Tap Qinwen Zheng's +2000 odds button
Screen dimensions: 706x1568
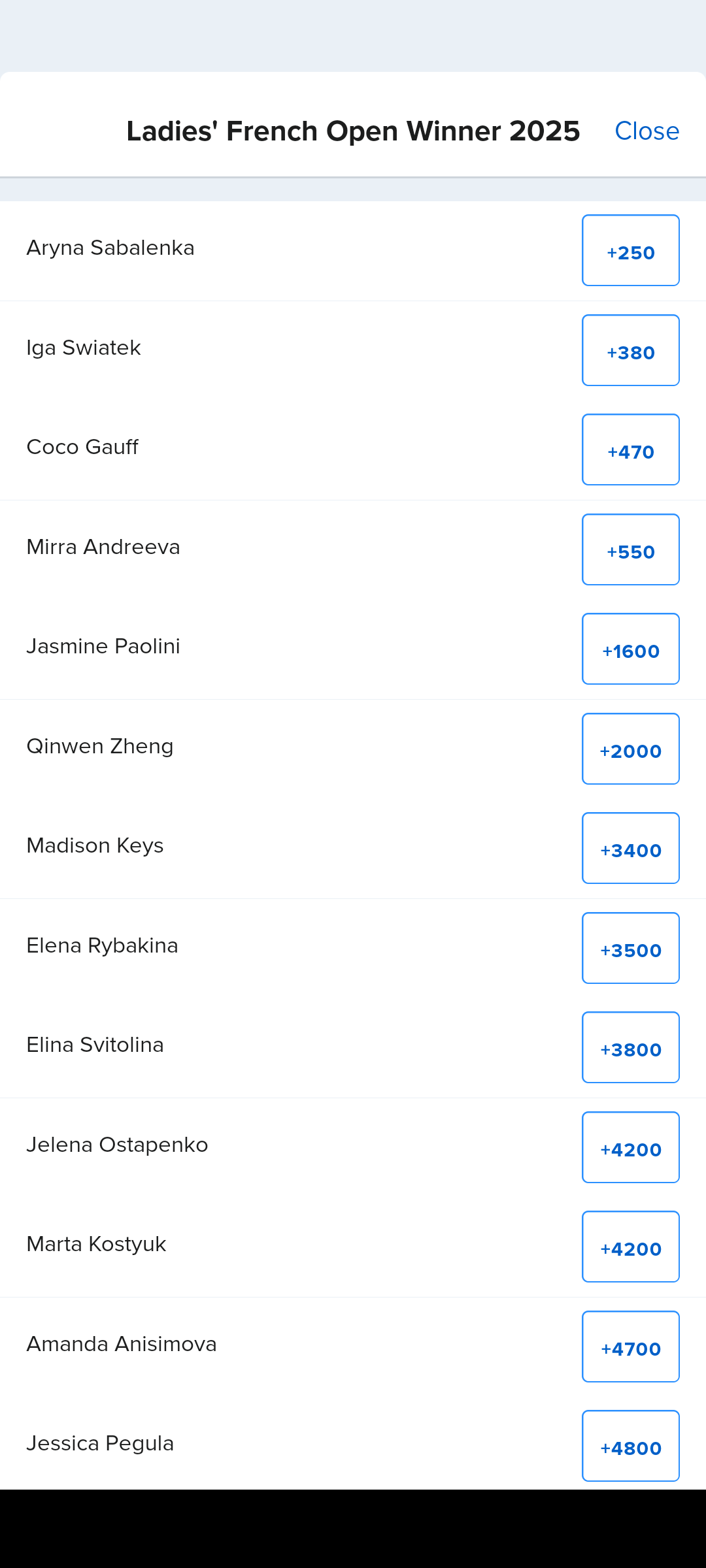point(630,749)
